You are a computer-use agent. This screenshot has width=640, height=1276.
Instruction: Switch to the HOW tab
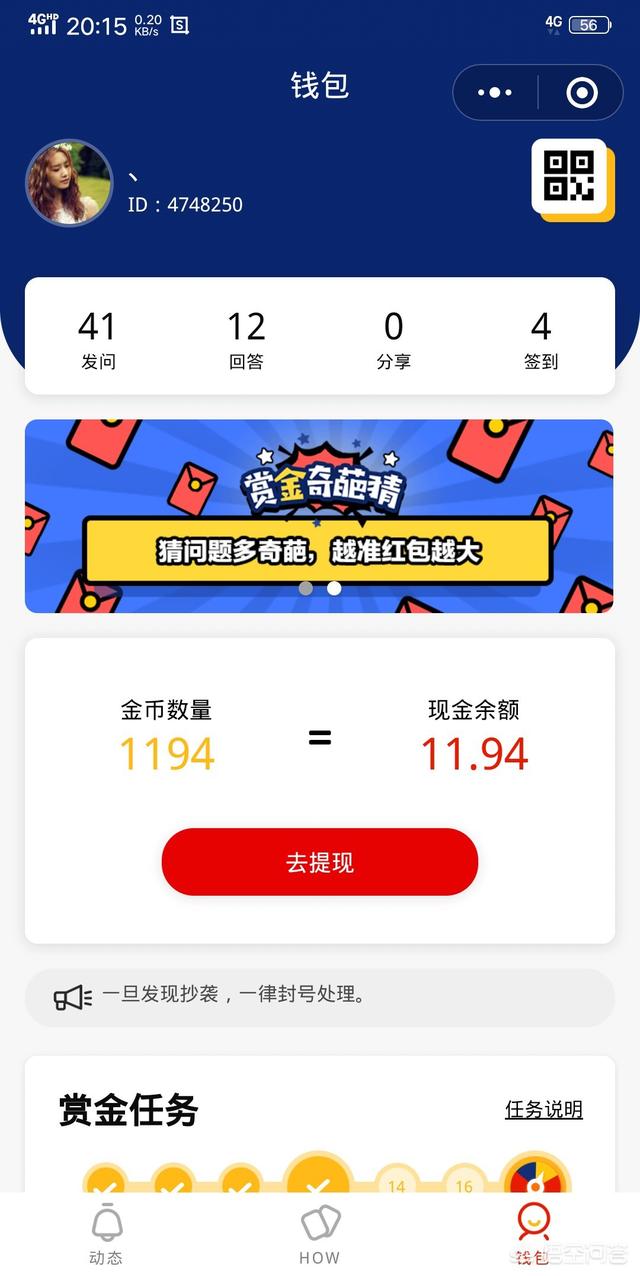point(320,1235)
